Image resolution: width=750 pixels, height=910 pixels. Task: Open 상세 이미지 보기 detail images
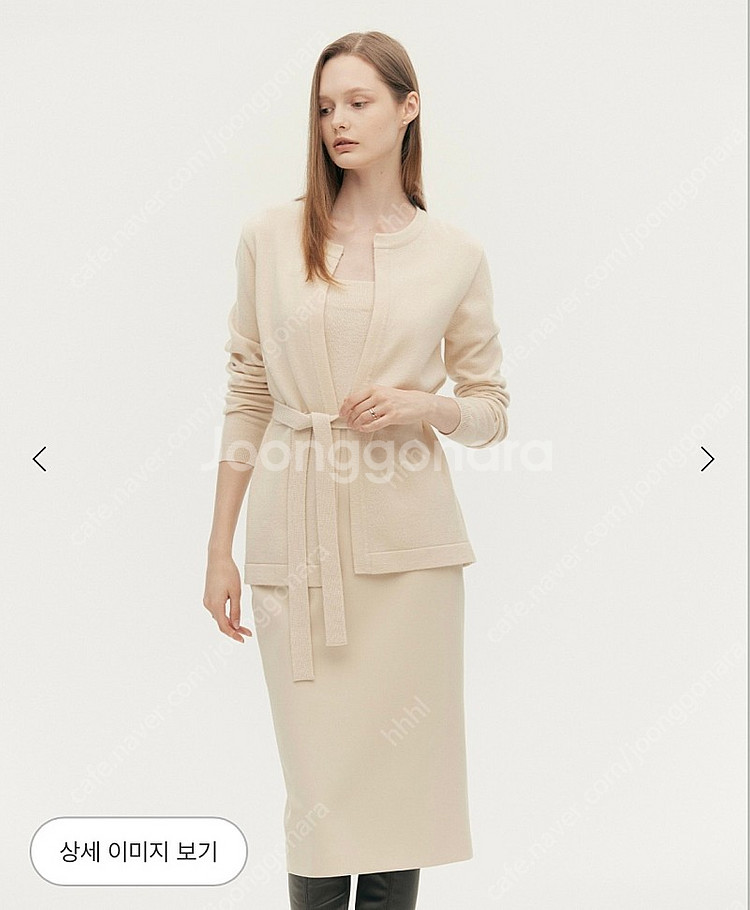[x=139, y=851]
